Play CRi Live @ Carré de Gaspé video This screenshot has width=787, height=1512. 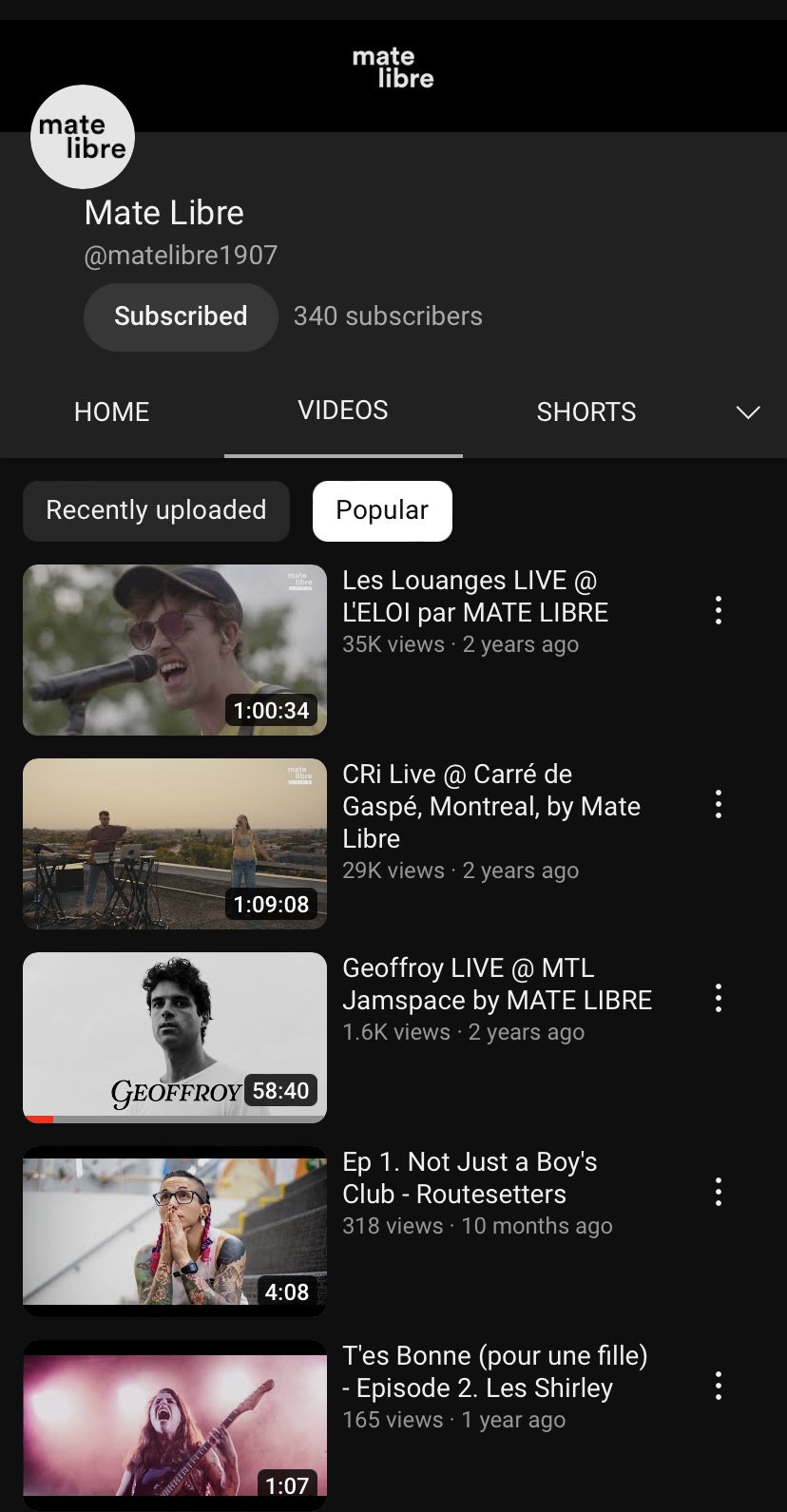(x=175, y=844)
